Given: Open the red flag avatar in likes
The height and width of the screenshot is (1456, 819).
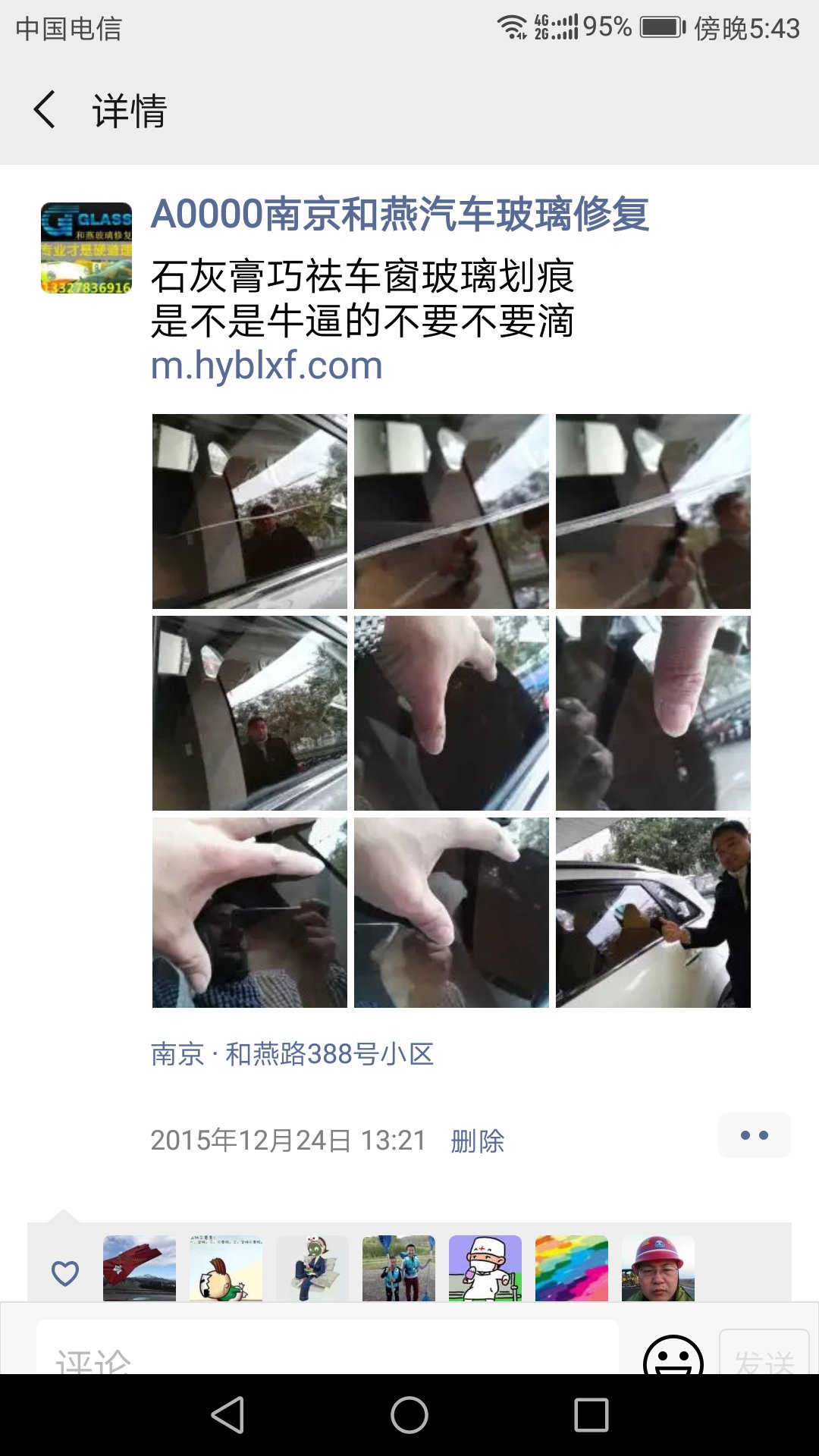Looking at the screenshot, I should (x=140, y=1268).
